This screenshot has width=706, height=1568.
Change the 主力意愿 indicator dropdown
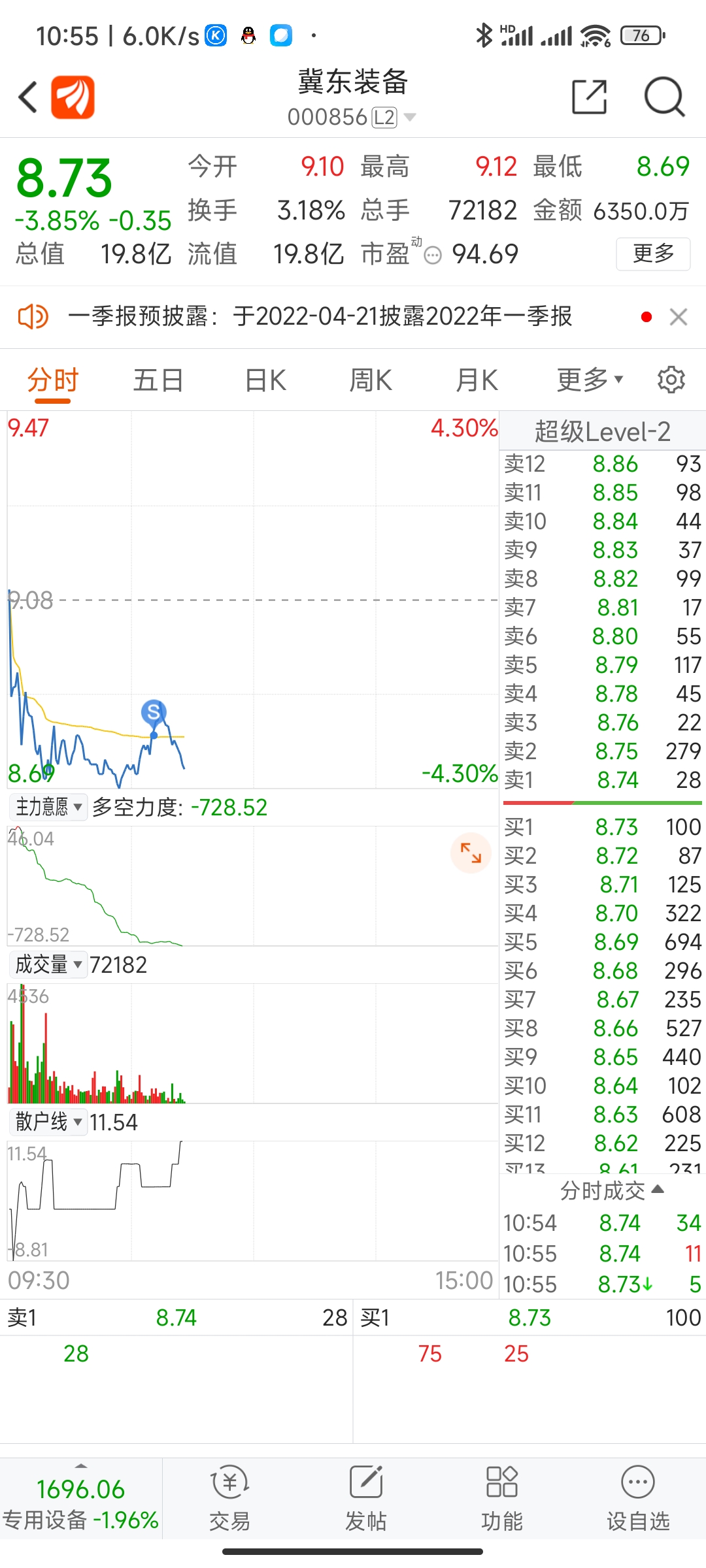48,808
